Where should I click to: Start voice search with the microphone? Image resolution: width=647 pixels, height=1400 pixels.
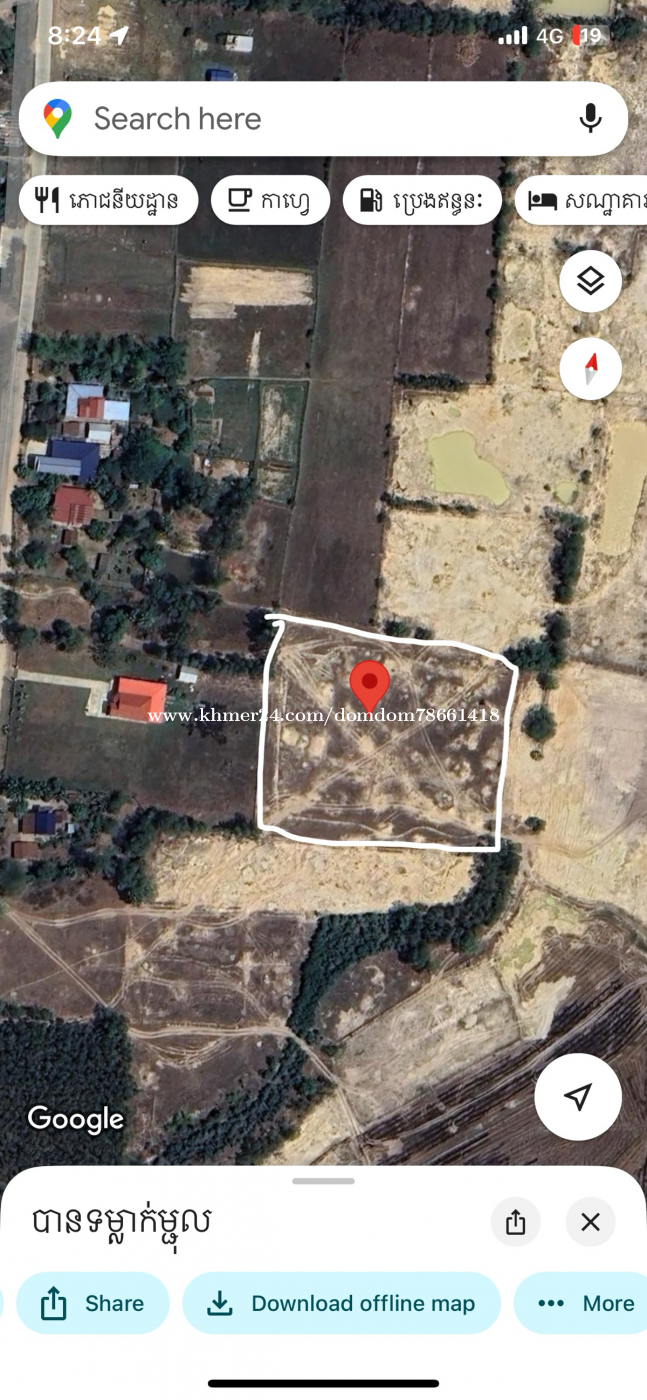pyautogui.click(x=591, y=119)
